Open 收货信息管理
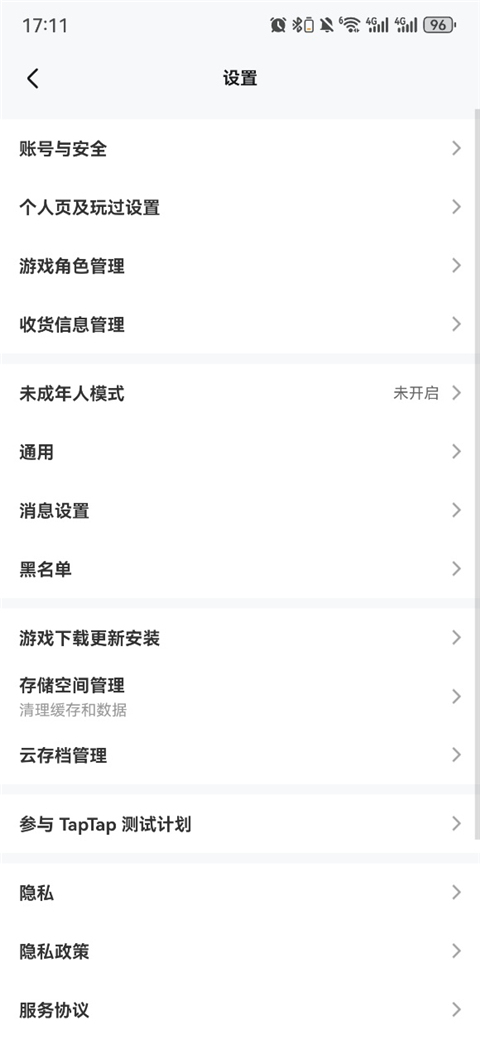The height and width of the screenshot is (1058, 480). pyautogui.click(x=240, y=325)
